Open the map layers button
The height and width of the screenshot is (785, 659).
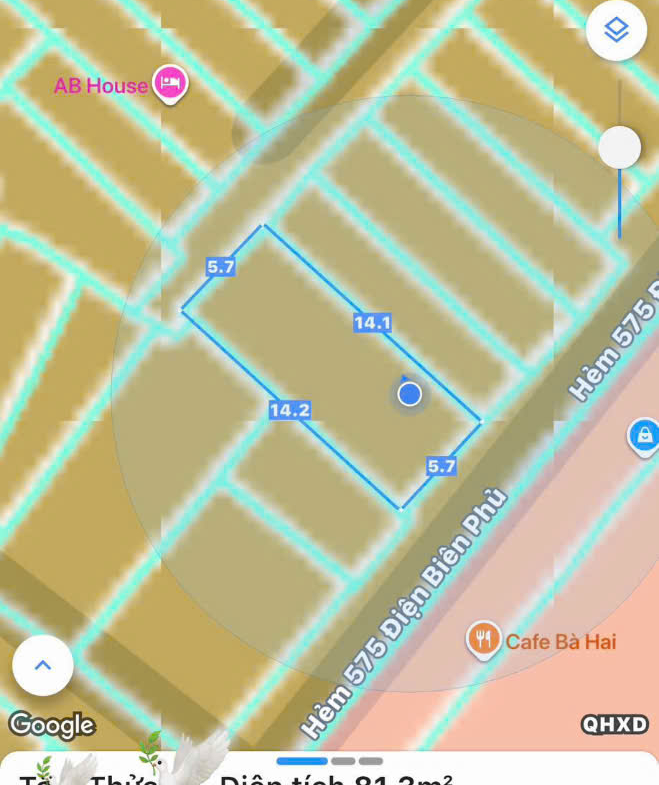click(616, 31)
